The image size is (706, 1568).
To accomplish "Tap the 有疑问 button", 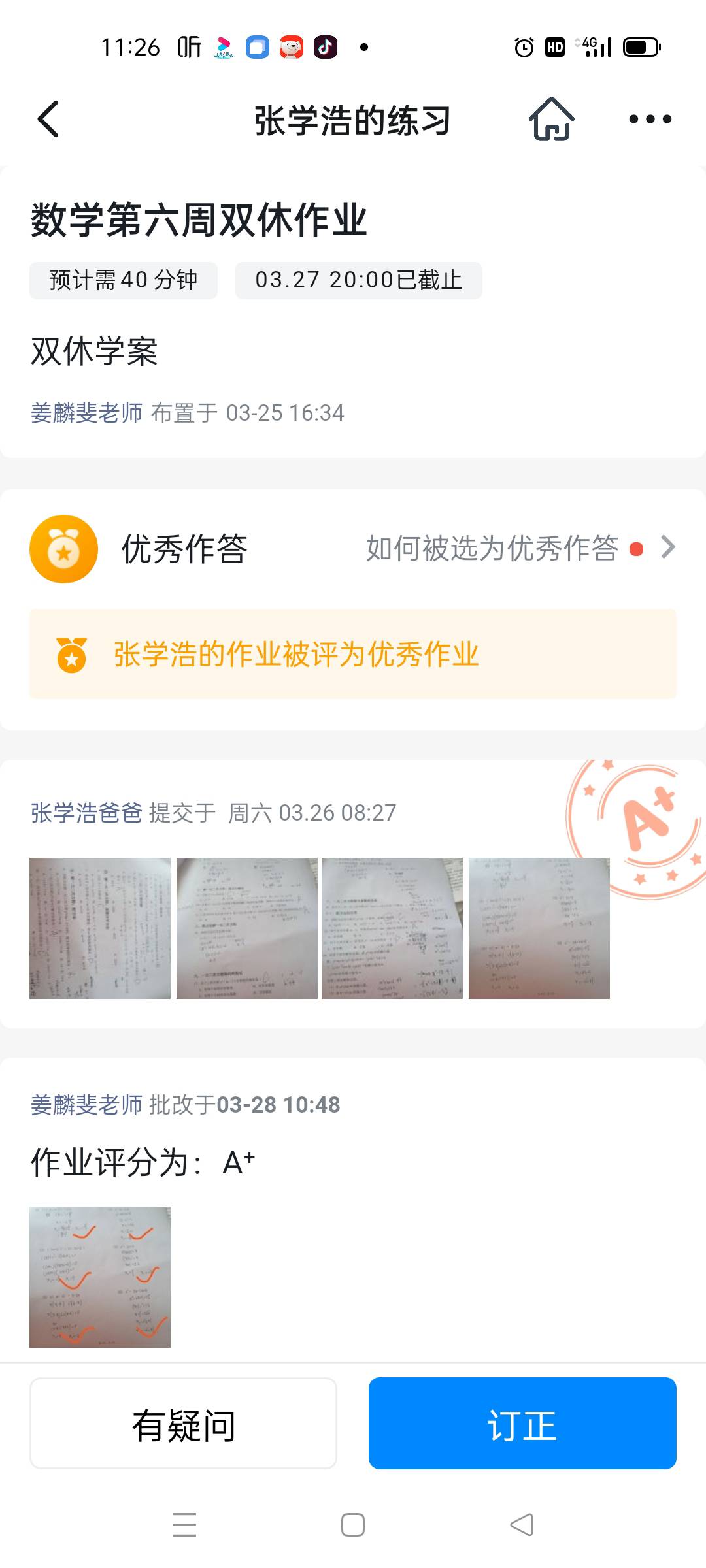I will pos(184,1422).
